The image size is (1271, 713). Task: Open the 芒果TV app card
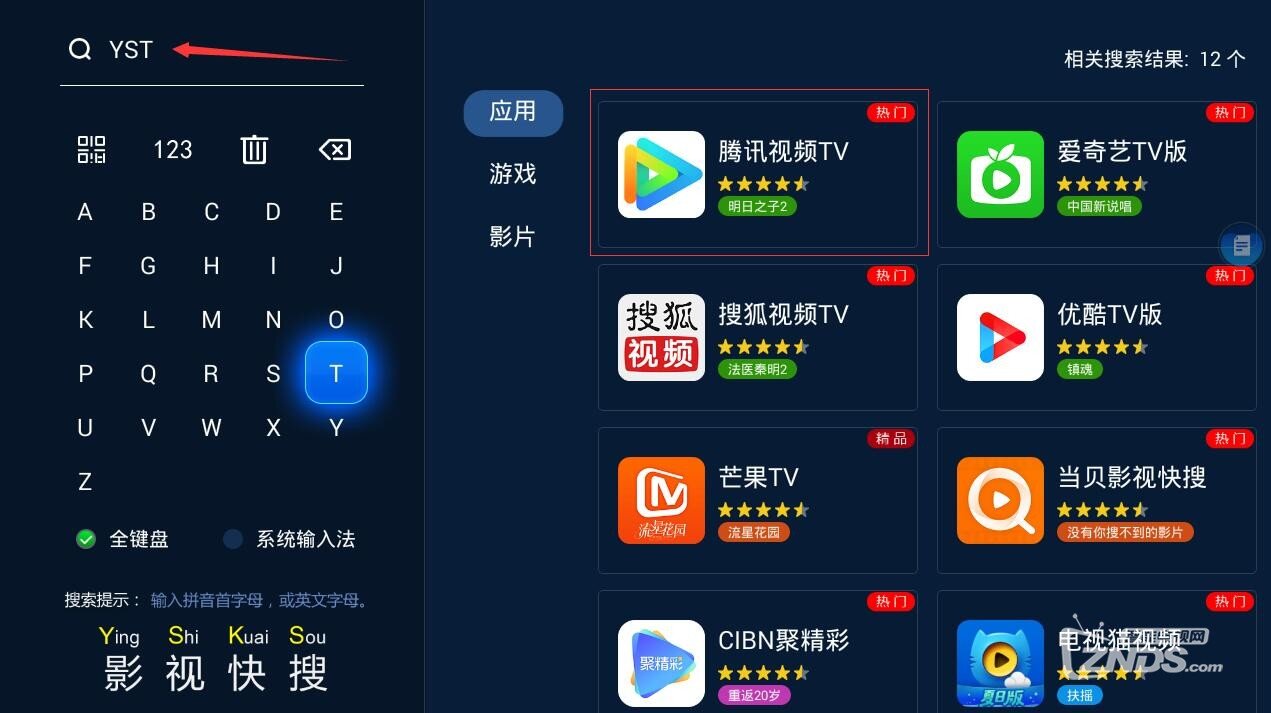point(758,500)
